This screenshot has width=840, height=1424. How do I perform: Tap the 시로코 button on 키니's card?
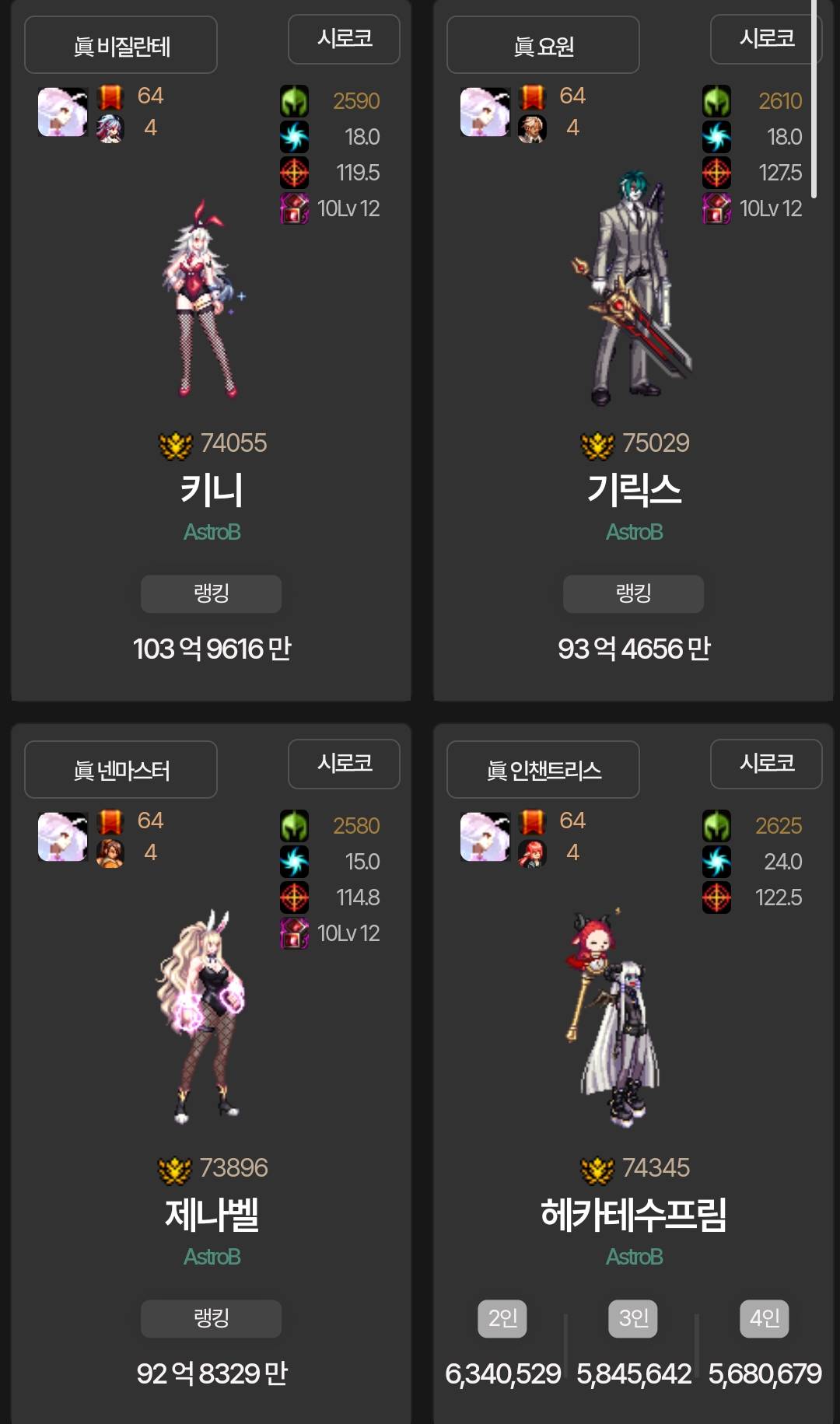[344, 39]
